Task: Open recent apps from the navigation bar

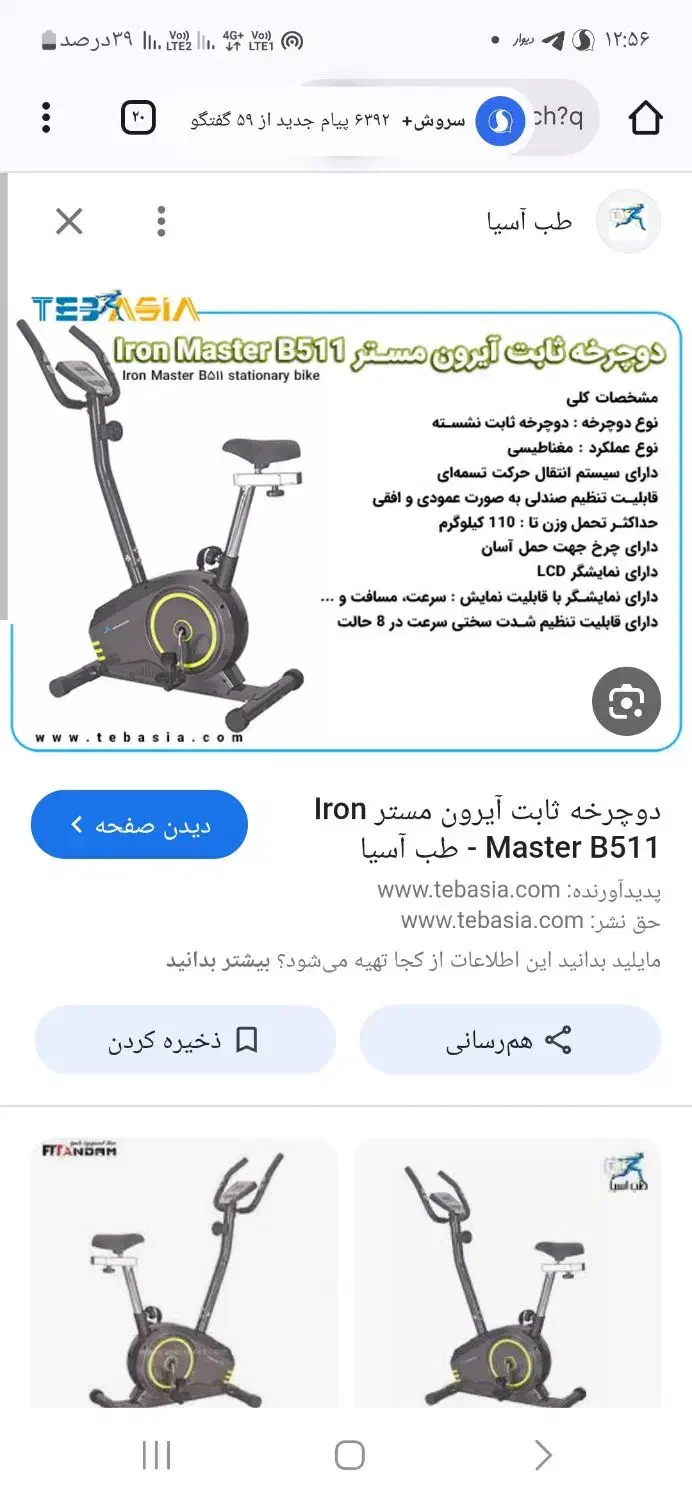Action: [156, 1455]
